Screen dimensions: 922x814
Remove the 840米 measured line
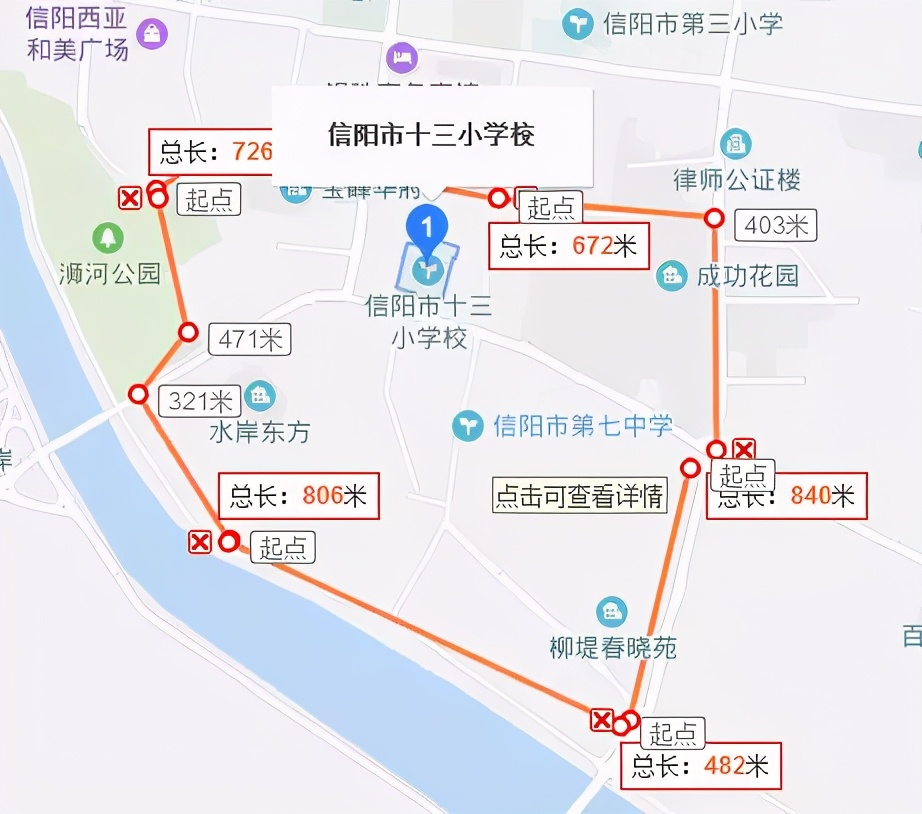[x=744, y=449]
